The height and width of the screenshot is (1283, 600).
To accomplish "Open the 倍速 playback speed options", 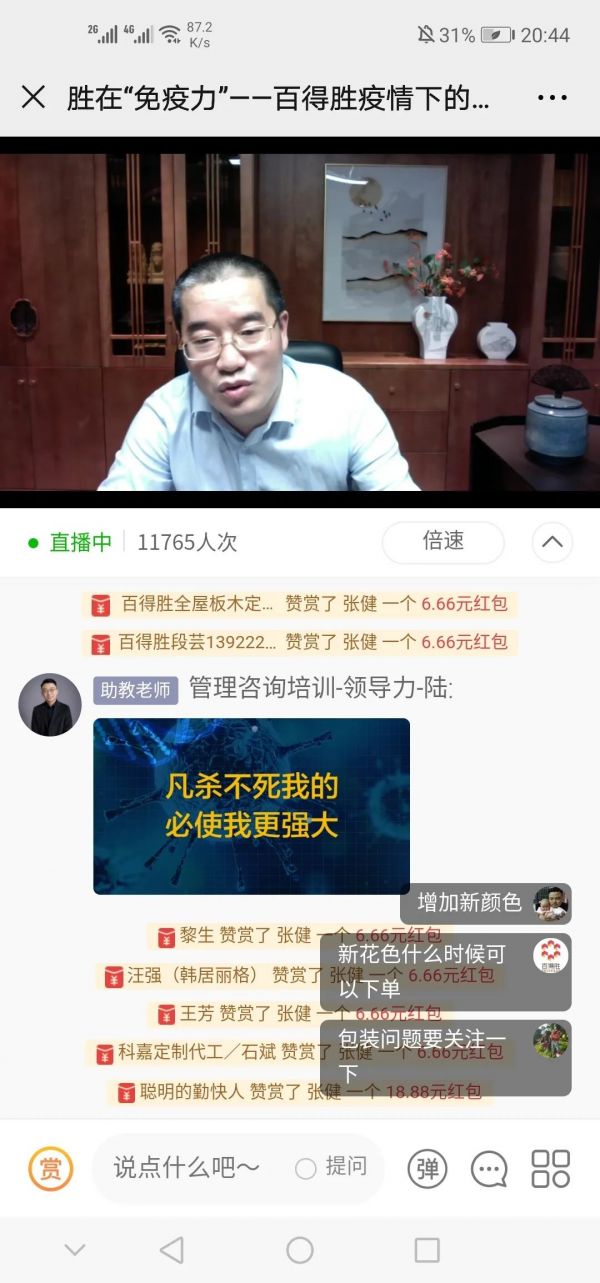I will 443,542.
